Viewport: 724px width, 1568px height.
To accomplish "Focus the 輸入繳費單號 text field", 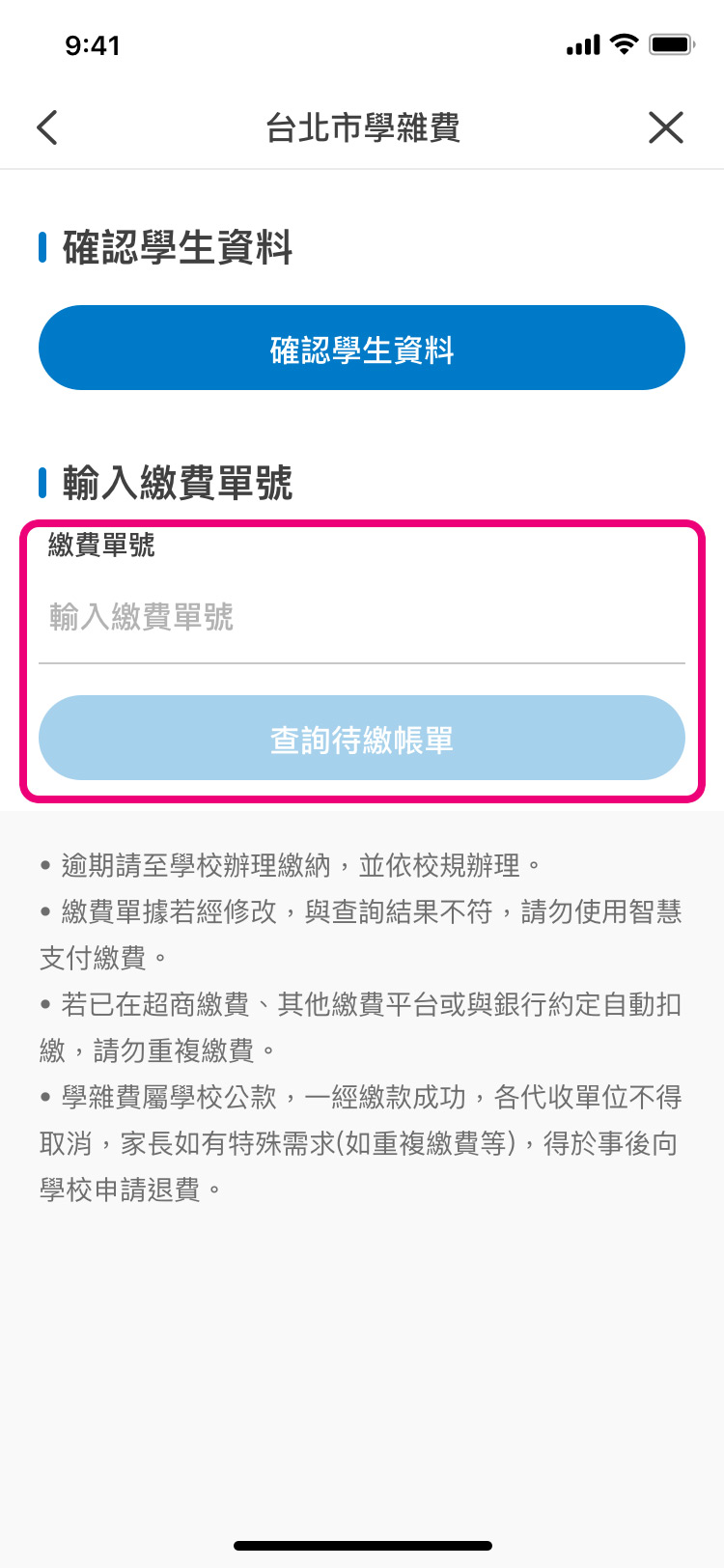I will point(362,618).
